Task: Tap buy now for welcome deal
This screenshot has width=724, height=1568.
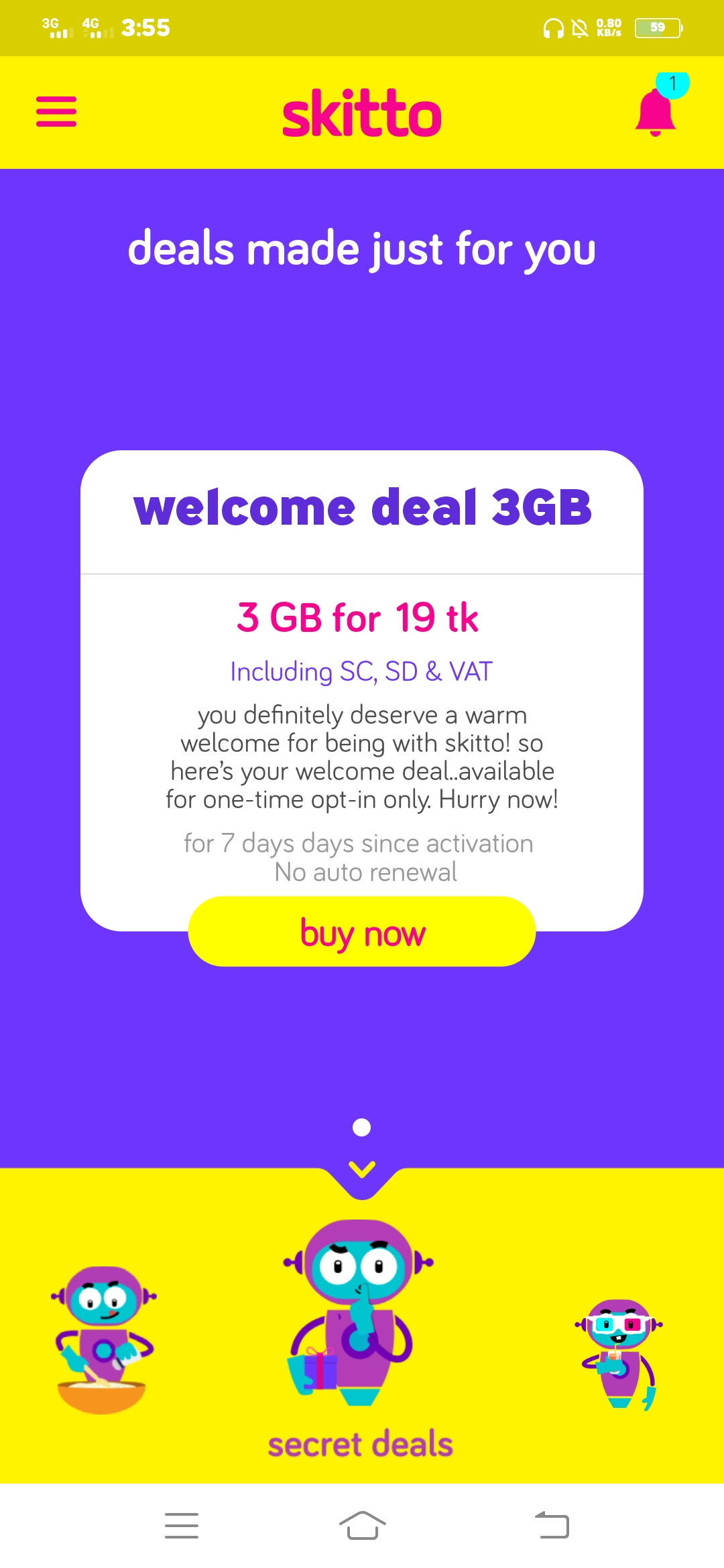Action: click(x=362, y=932)
